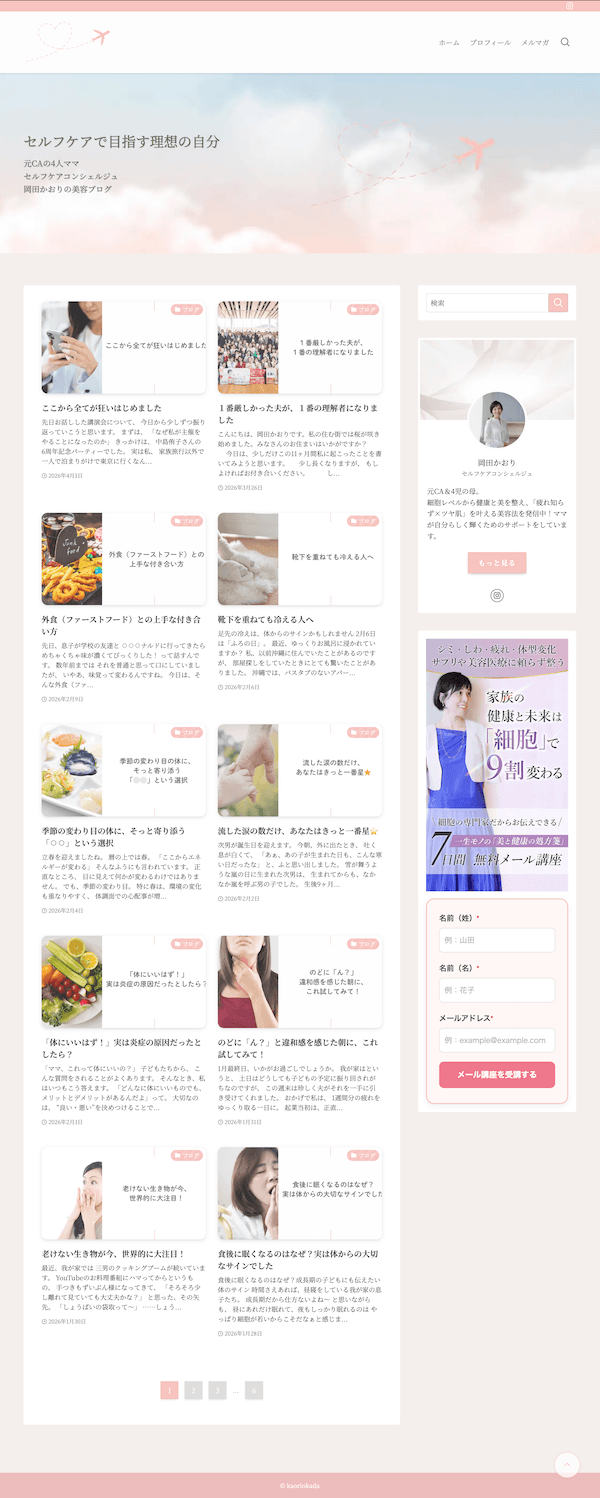Read the post 靴下を重ねても冷える人へ
Screen dimensions: 600x1498
click(x=266, y=620)
